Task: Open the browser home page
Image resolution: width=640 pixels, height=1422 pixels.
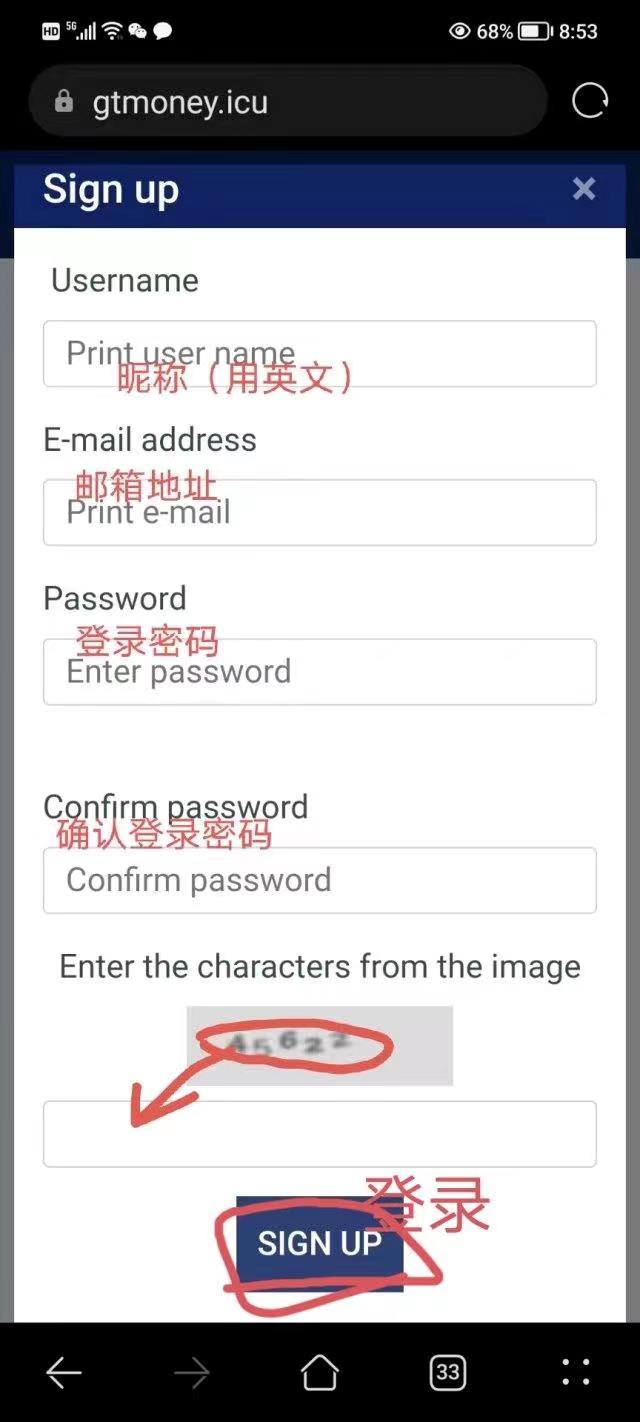Action: pos(320,1373)
